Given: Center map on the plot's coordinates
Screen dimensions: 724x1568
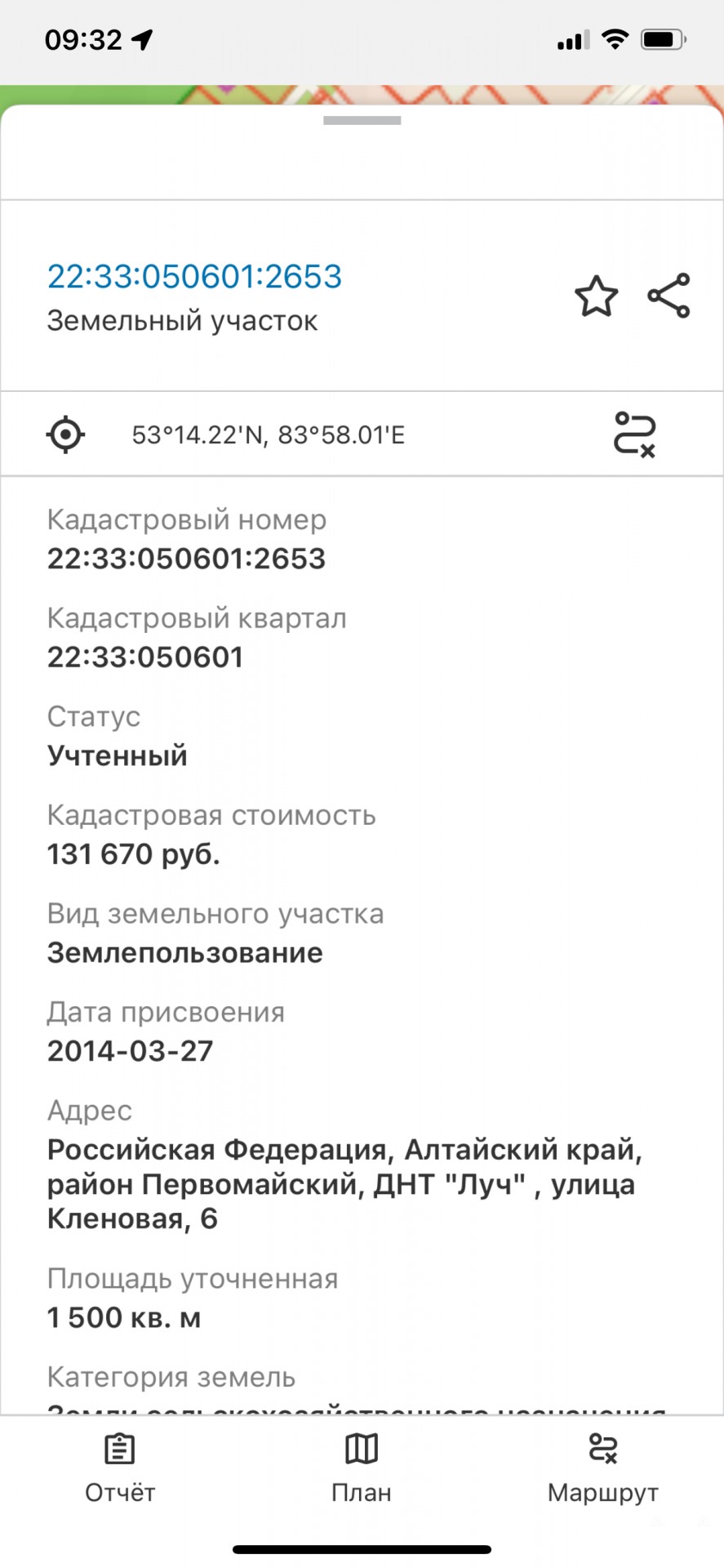Looking at the screenshot, I should tap(65, 434).
